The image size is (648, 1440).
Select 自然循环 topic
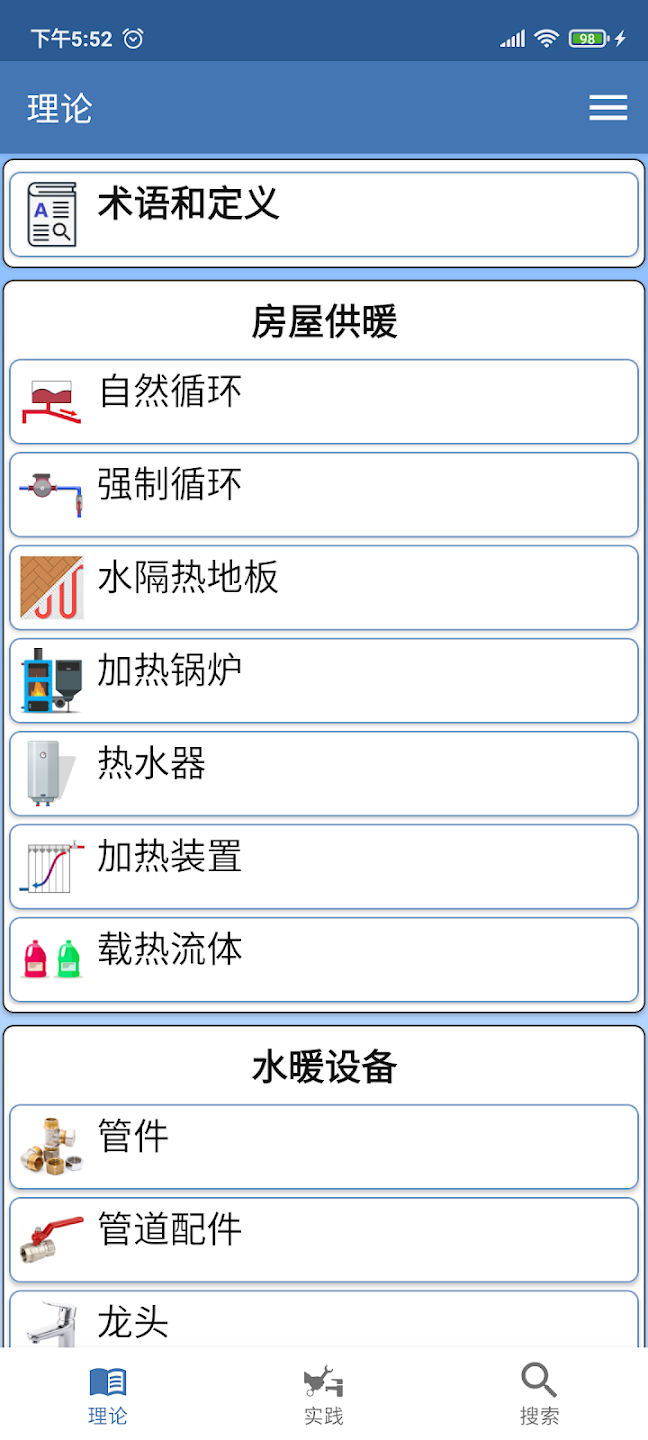[x=324, y=401]
